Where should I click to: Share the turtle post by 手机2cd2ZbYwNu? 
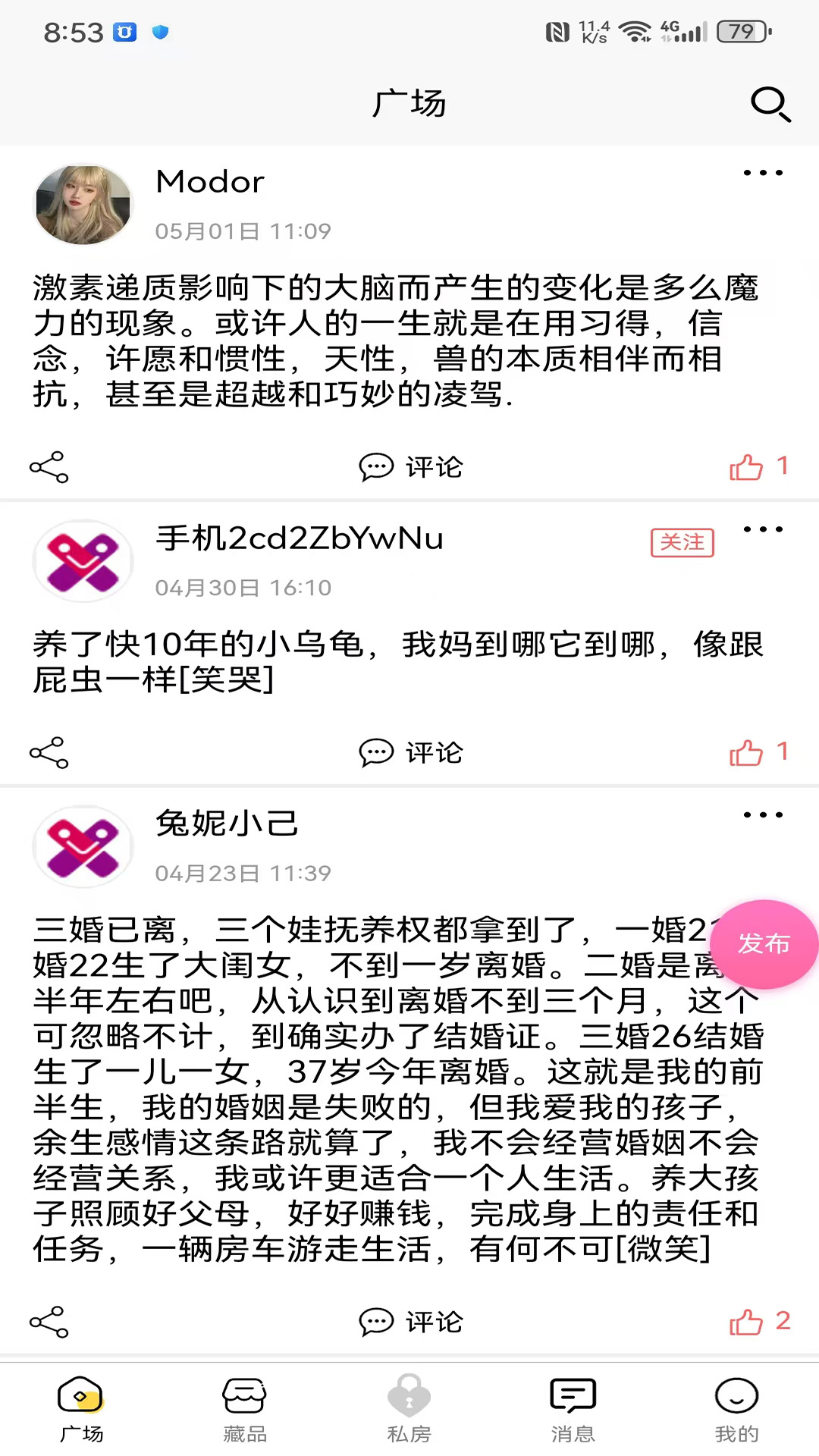[49, 752]
